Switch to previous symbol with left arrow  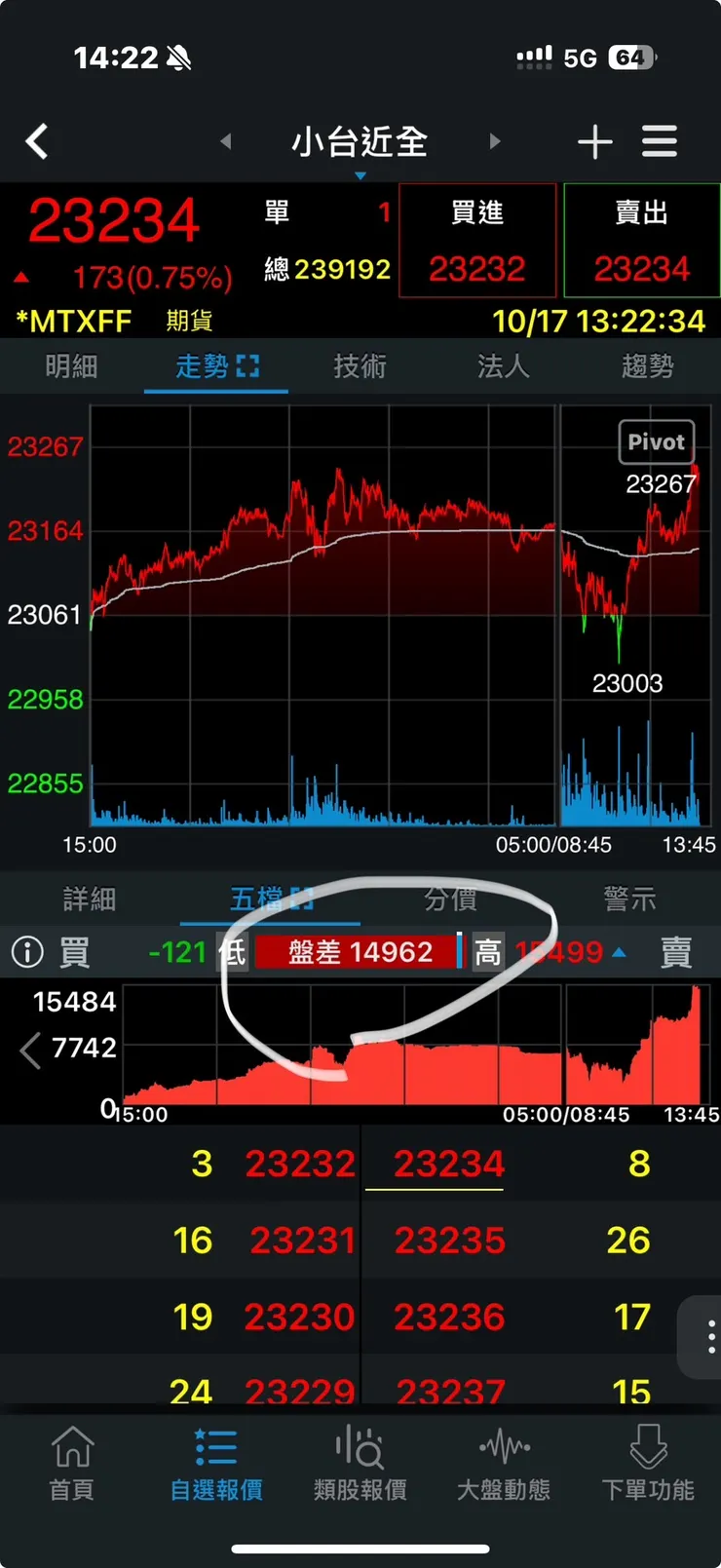(x=226, y=142)
